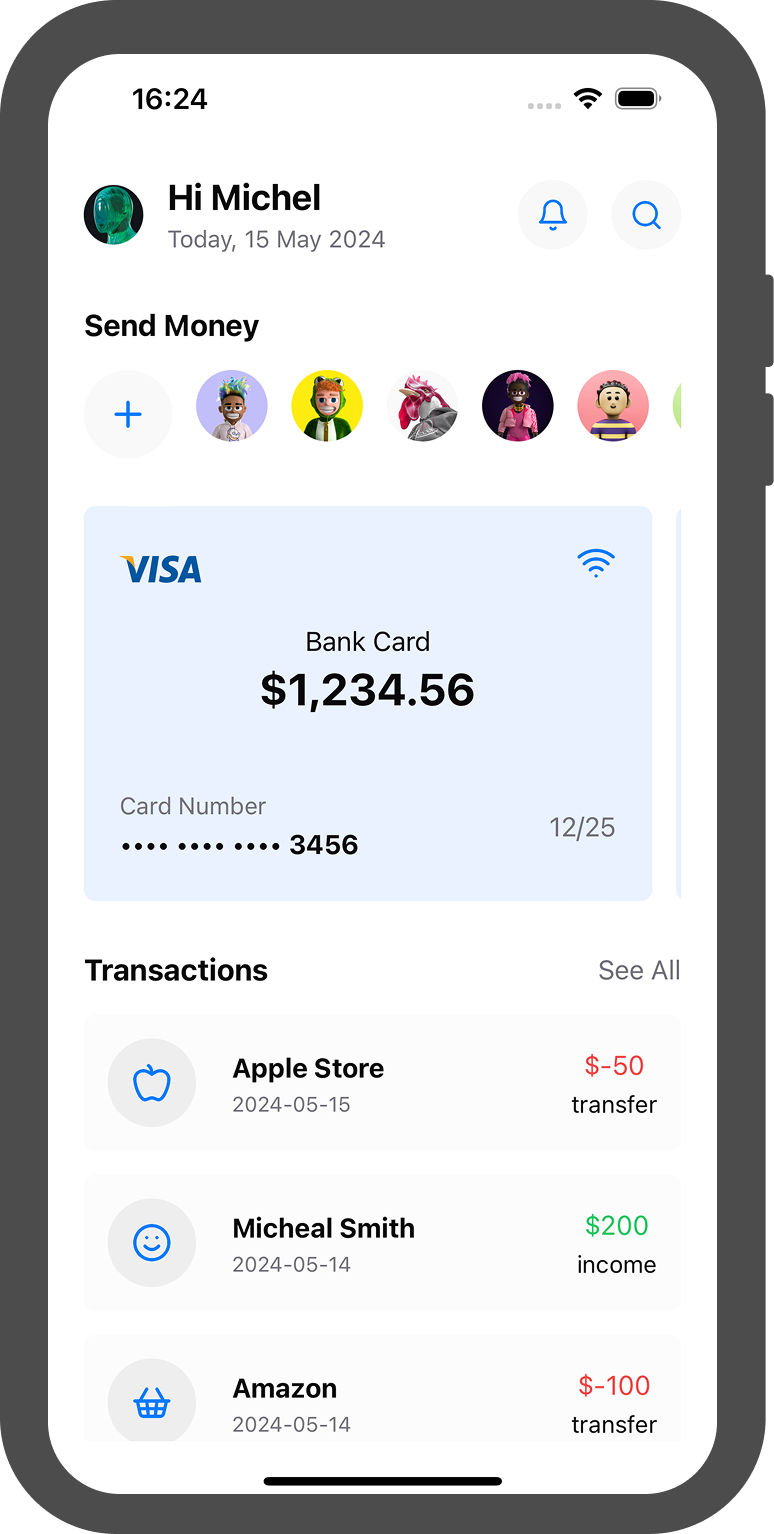Select the frog-hat contact on yellow background
This screenshot has width=774, height=1534.
click(x=327, y=406)
